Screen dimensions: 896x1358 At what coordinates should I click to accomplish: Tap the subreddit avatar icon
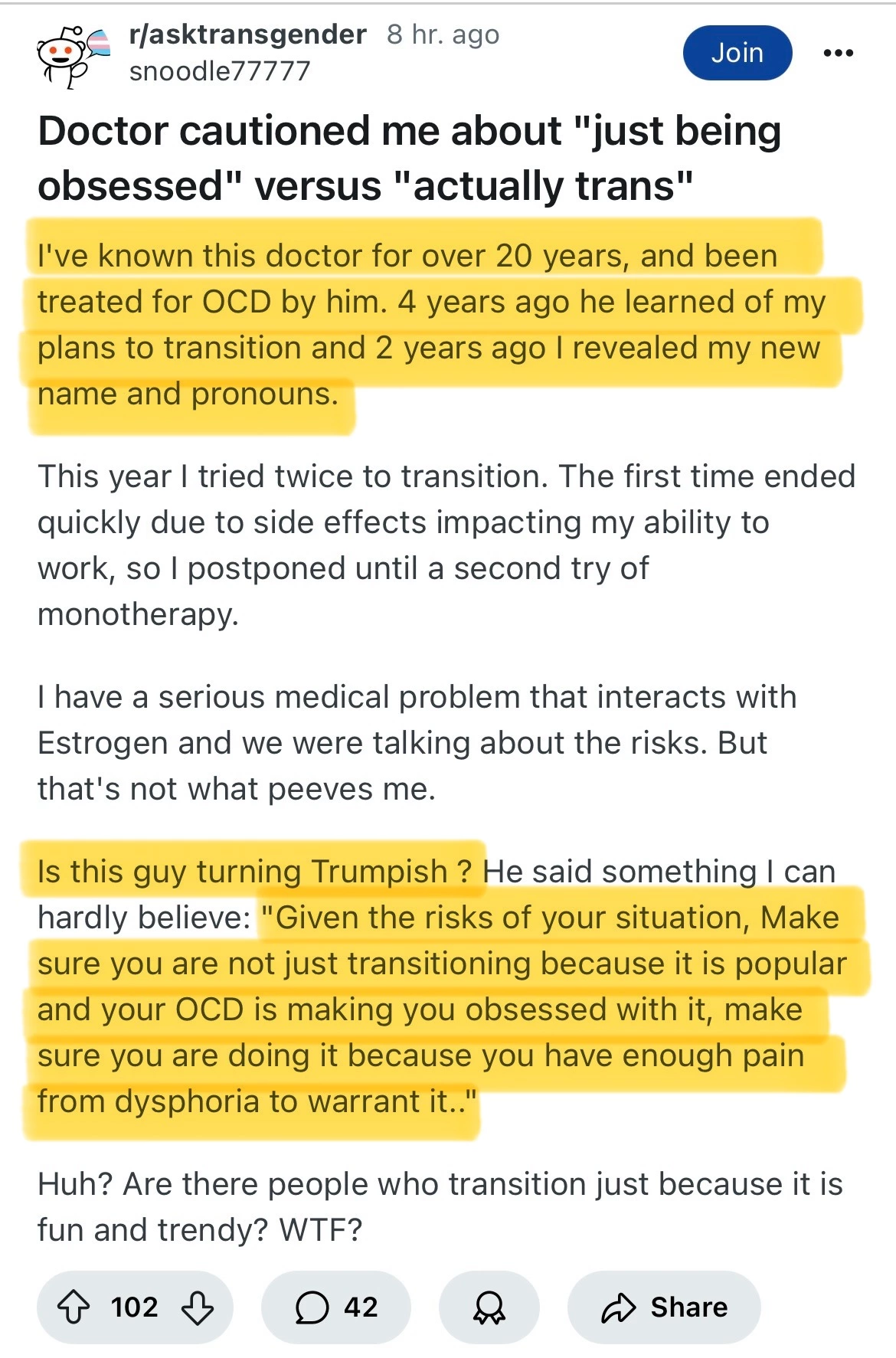71,54
